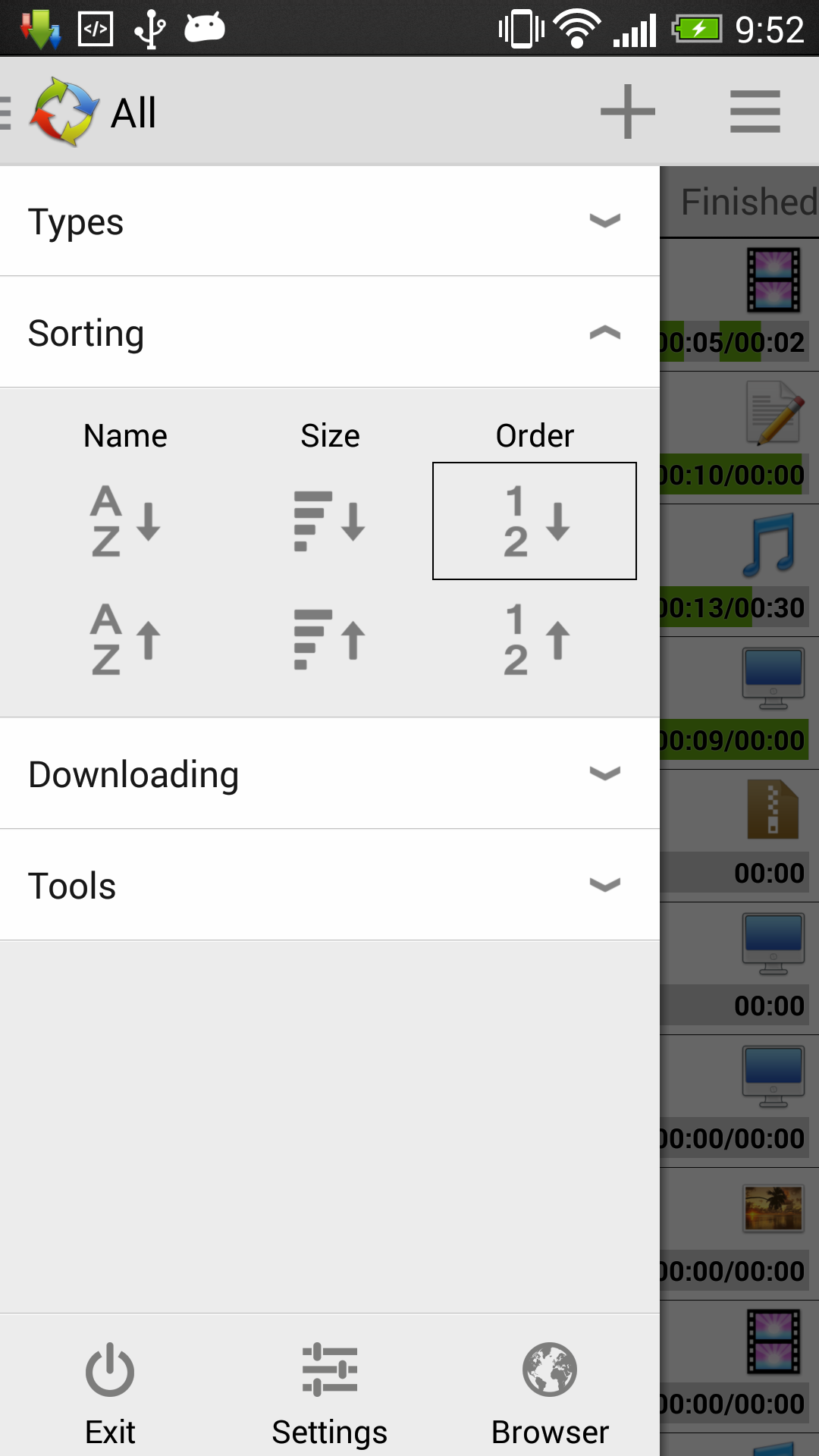Viewport: 819px width, 1456px height.
Task: Sort downloads by size ascending
Action: pyautogui.click(x=331, y=641)
